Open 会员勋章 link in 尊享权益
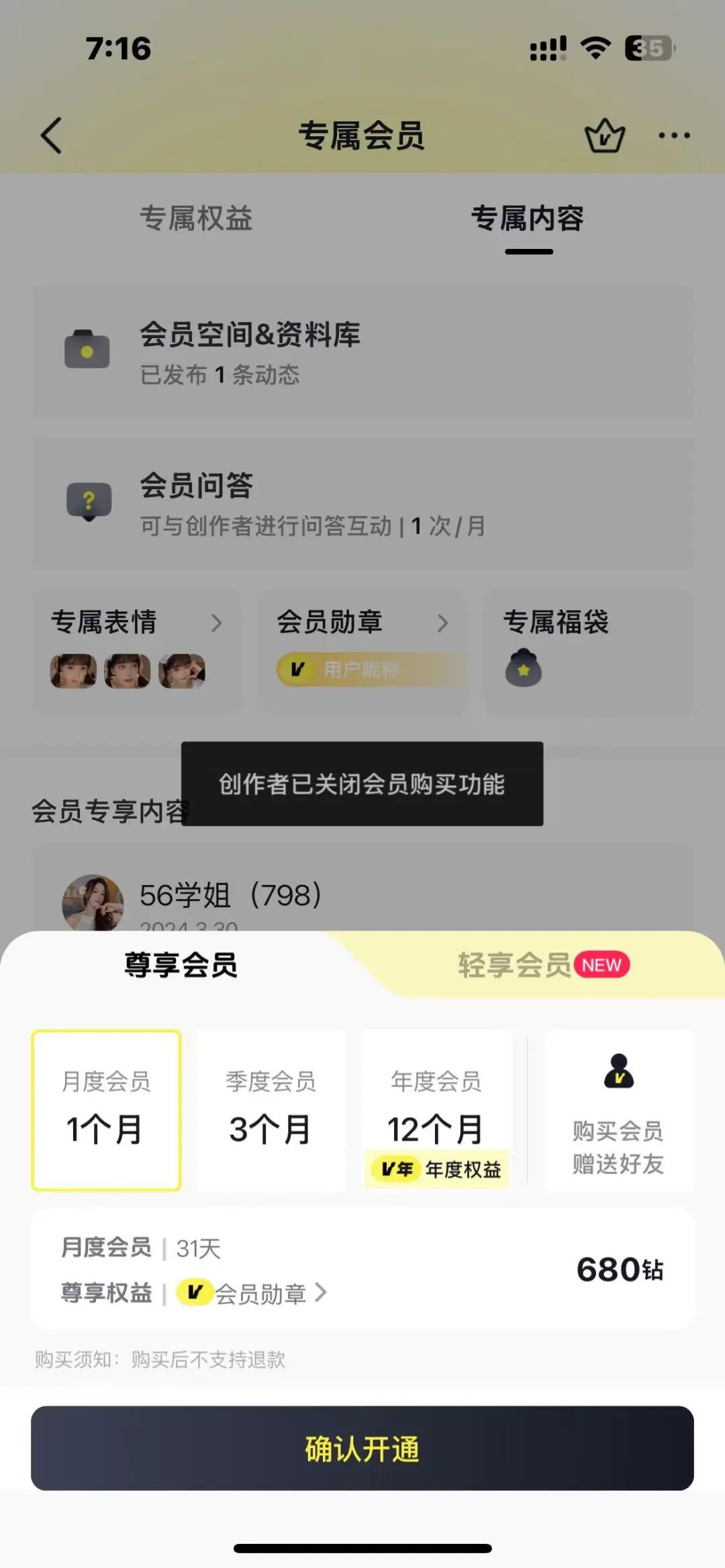The height and width of the screenshot is (1568, 725). click(252, 1292)
